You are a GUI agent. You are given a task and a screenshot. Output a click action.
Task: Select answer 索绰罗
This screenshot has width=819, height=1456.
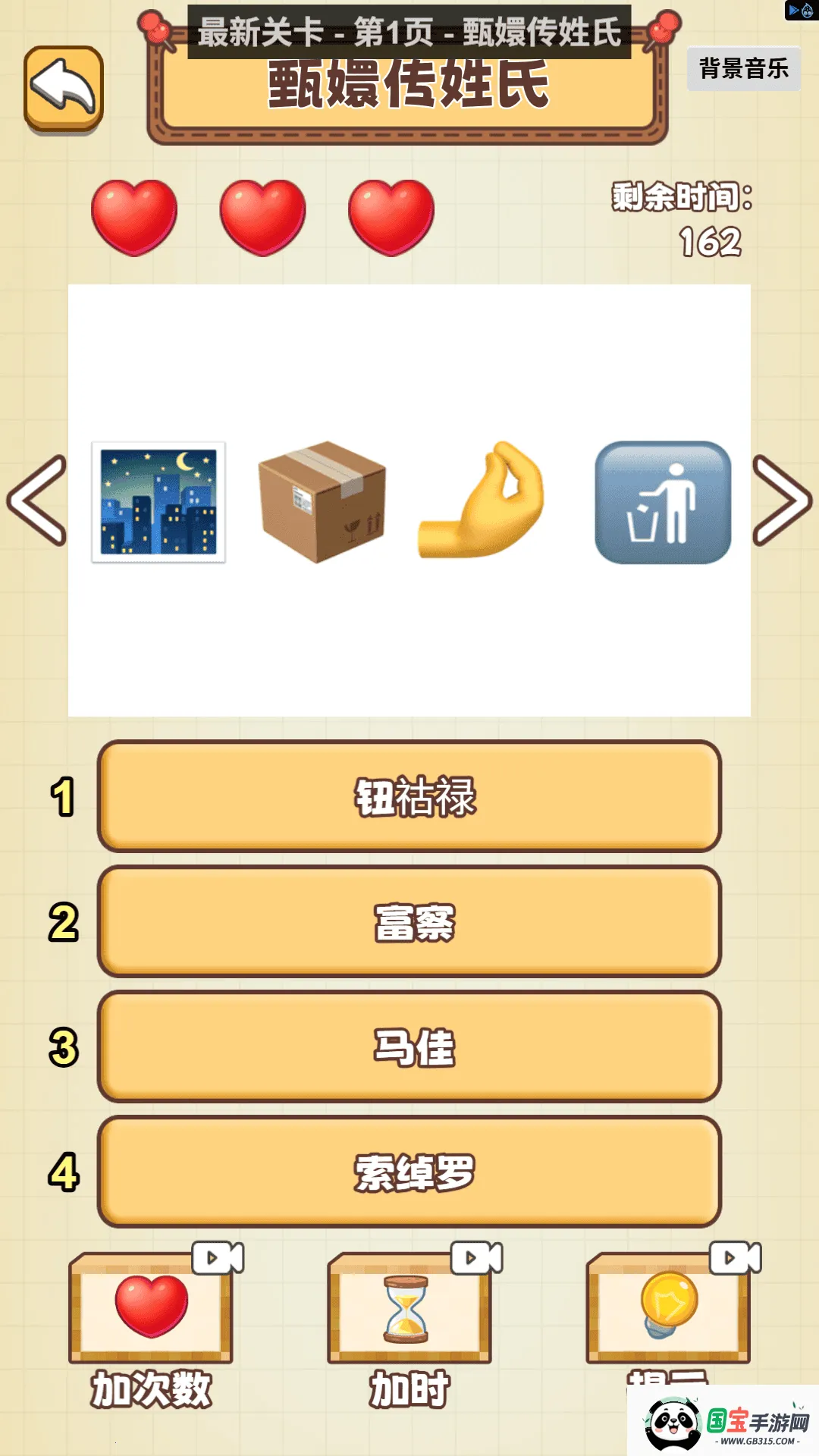point(409,1172)
